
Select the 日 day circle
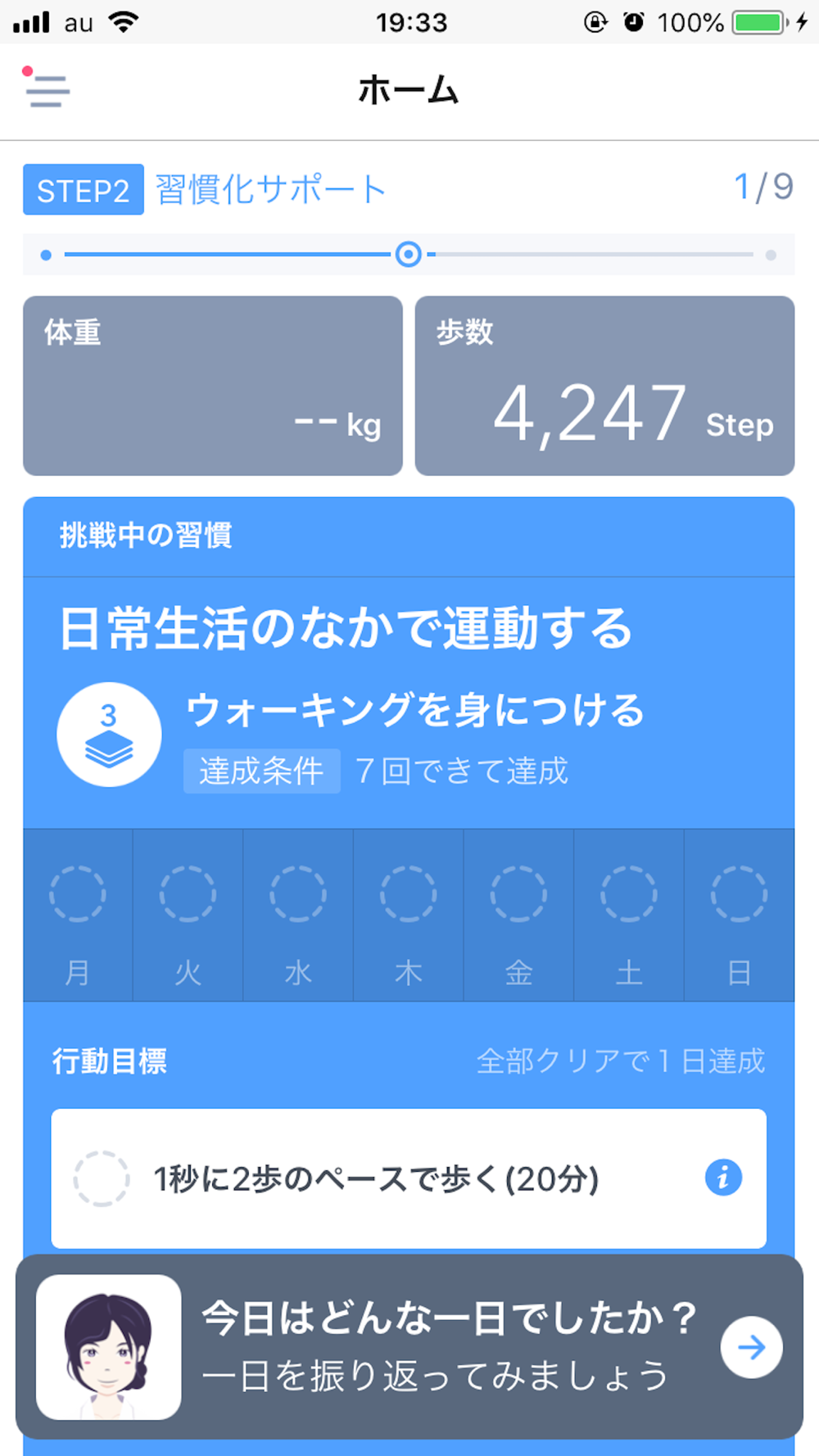[x=740, y=893]
